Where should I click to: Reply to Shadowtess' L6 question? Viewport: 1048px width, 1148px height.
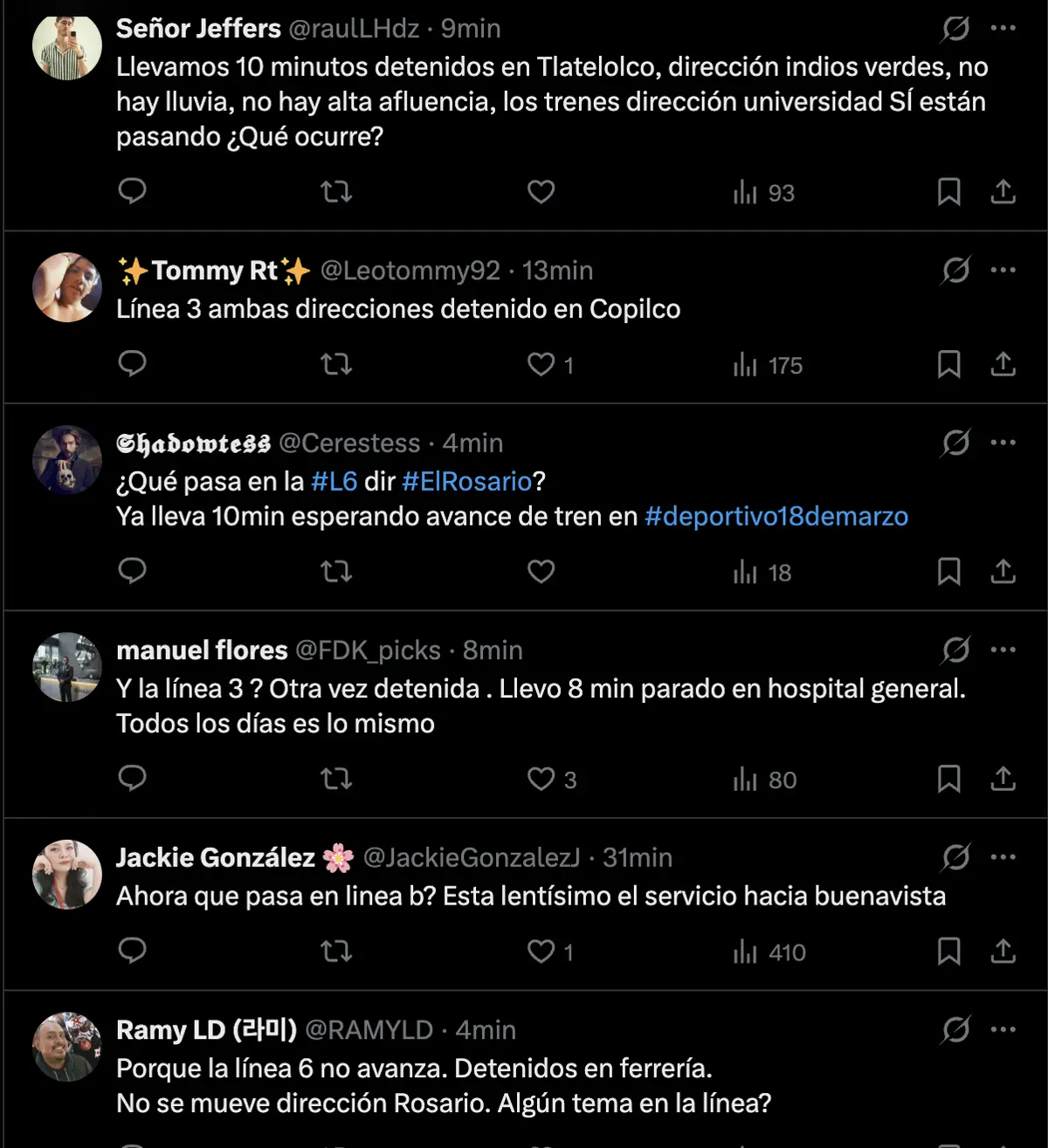[133, 572]
